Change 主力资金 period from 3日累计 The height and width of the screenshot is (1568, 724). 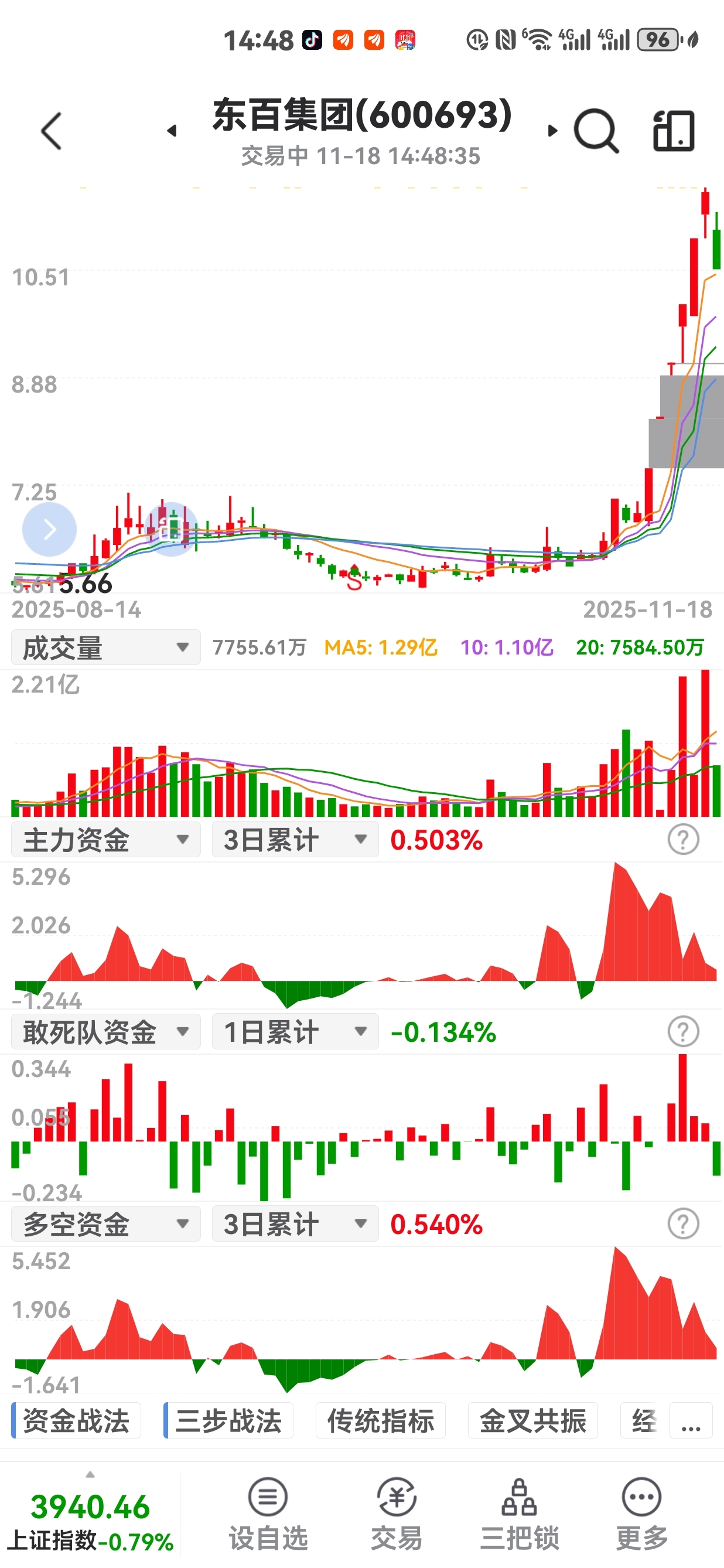coord(295,840)
